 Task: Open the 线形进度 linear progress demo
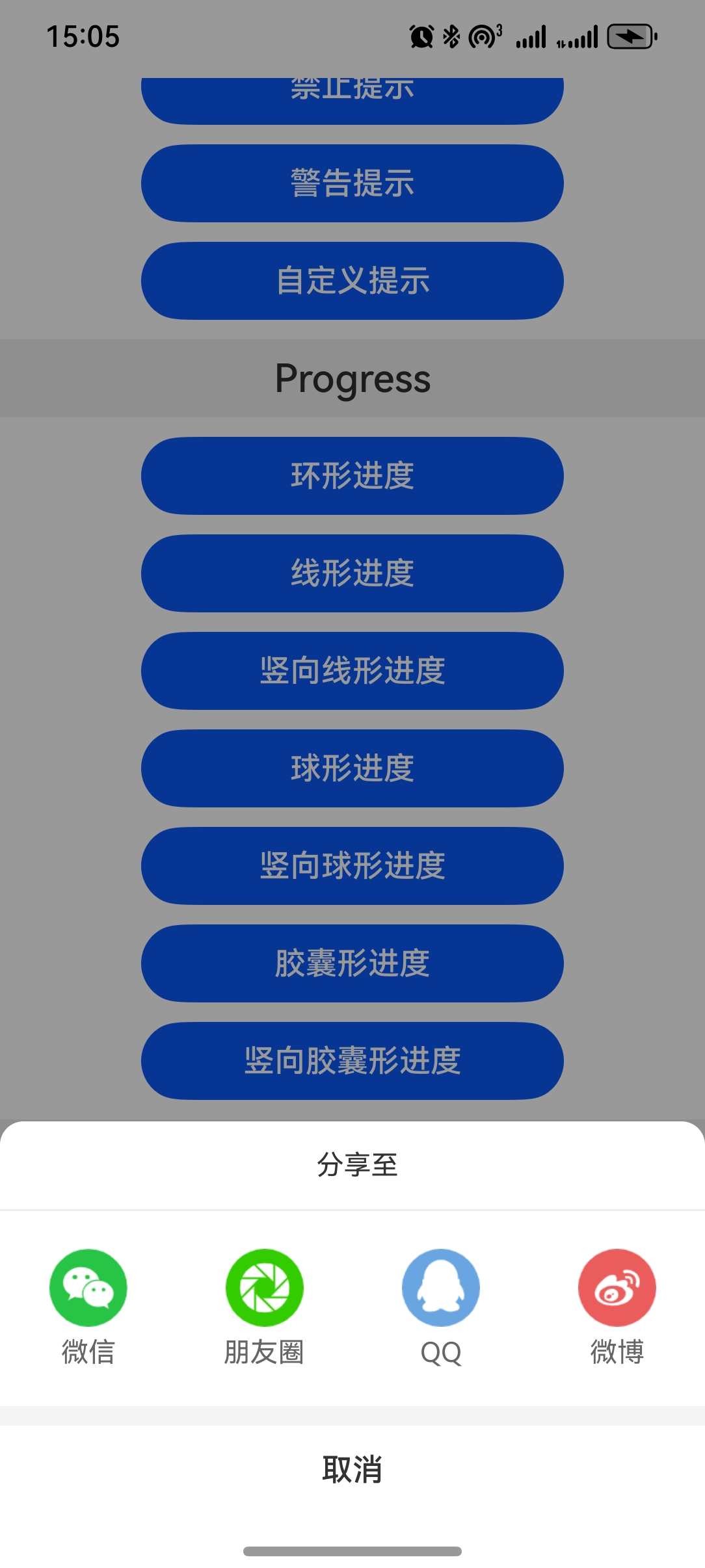tap(352, 573)
